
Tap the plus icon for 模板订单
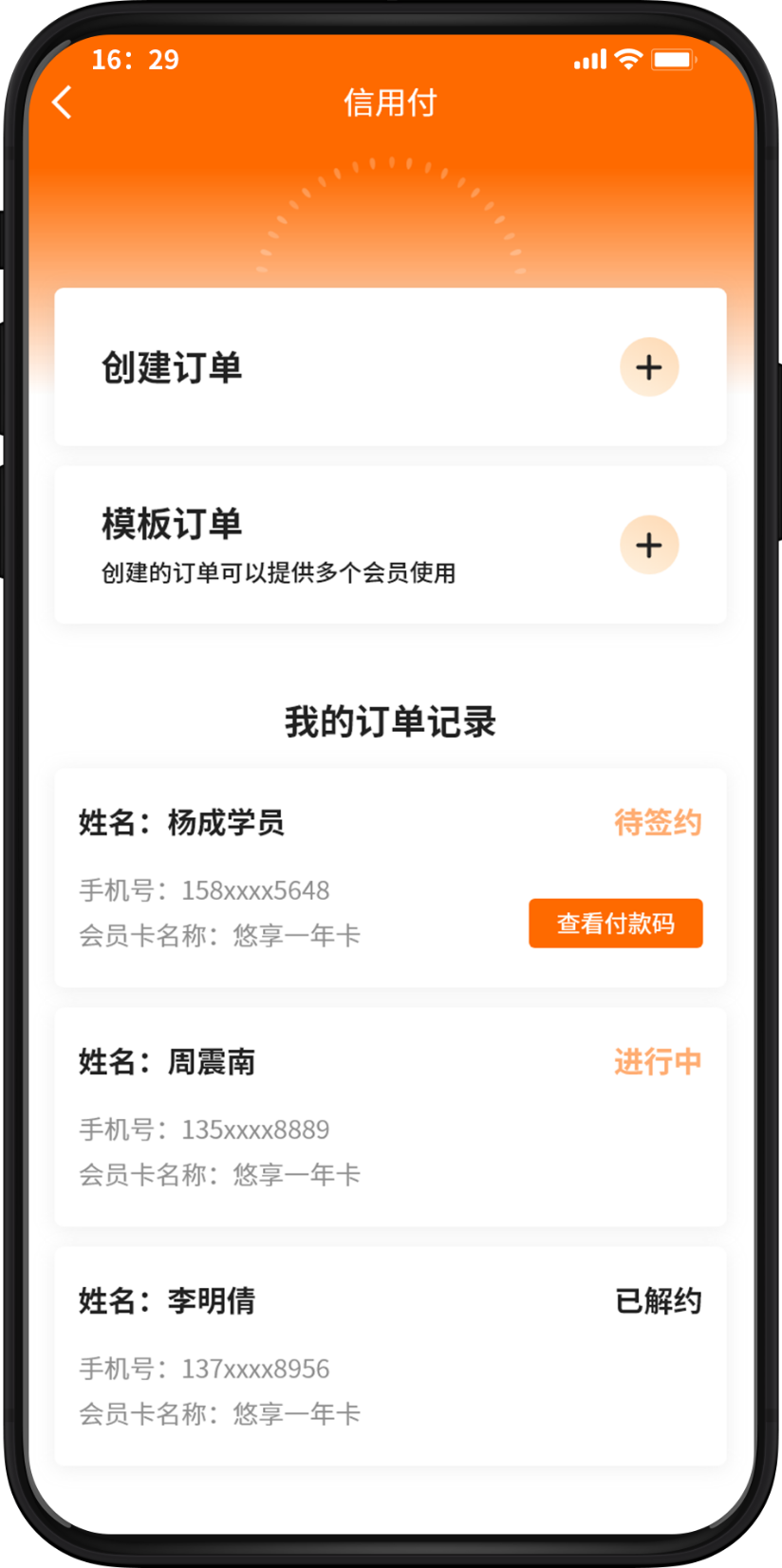tap(649, 545)
